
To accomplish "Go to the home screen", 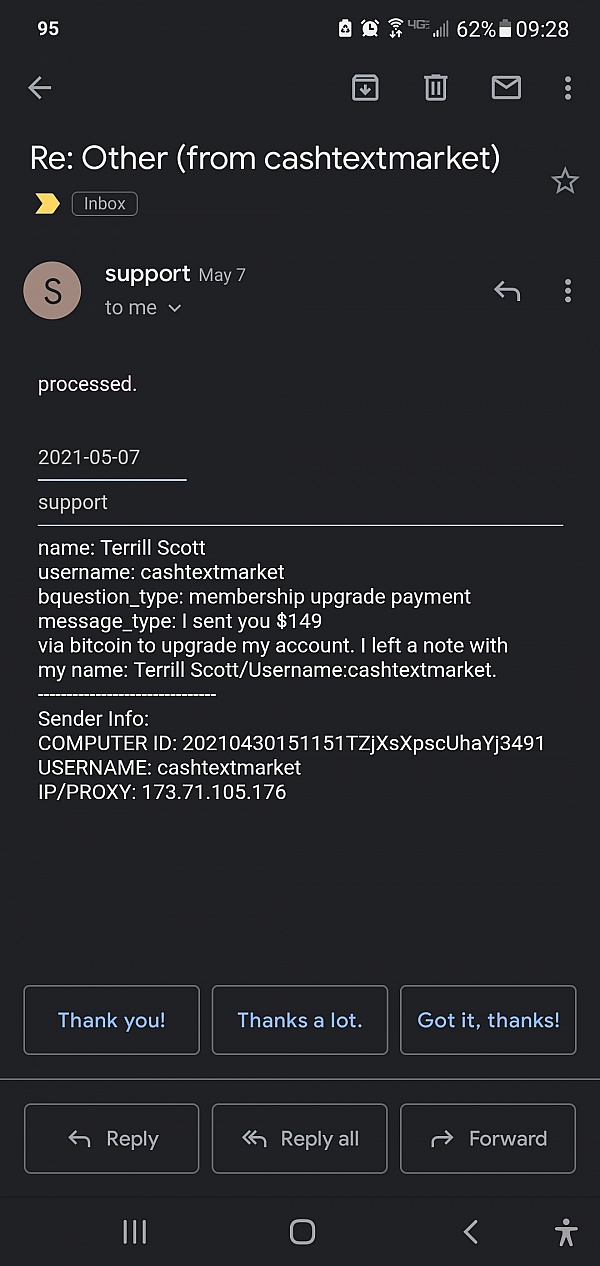I will [x=302, y=1232].
